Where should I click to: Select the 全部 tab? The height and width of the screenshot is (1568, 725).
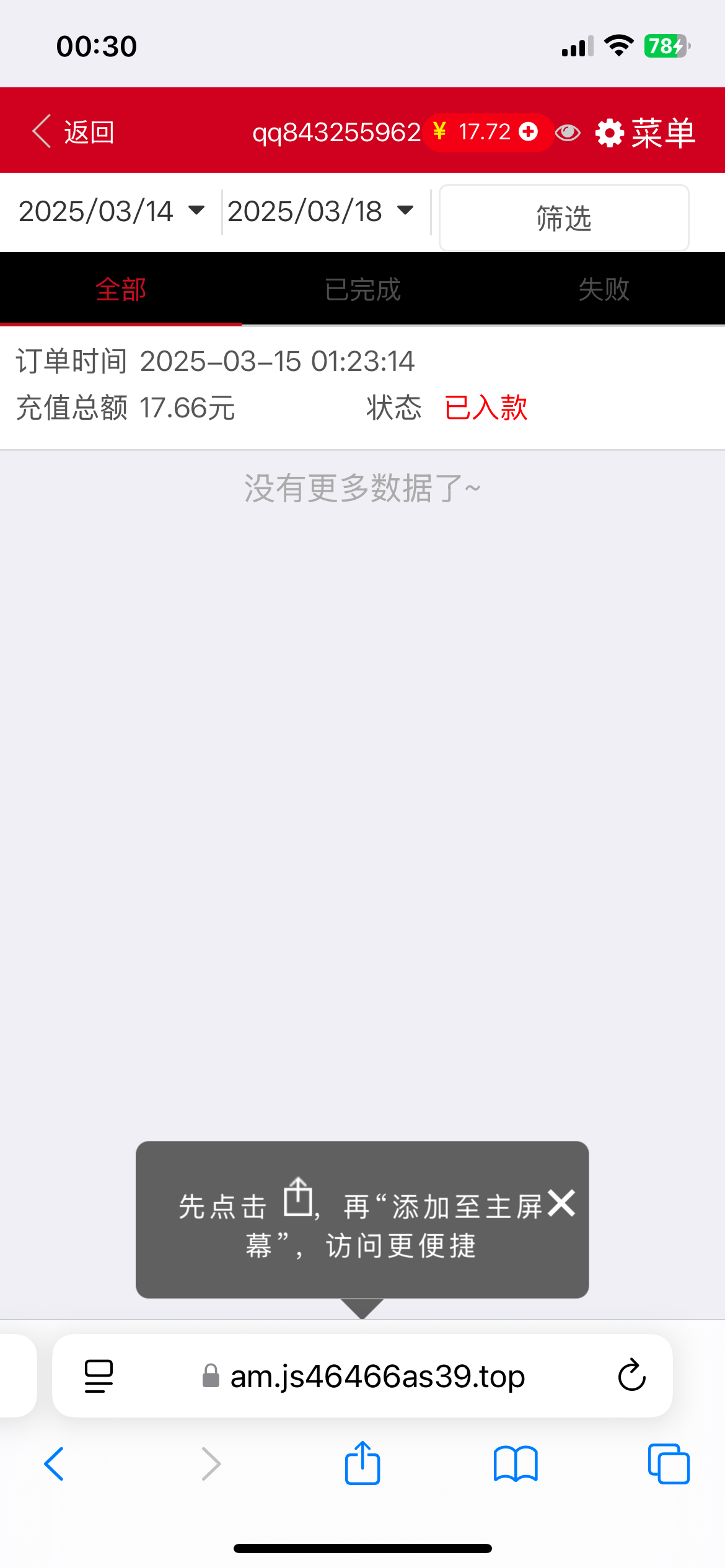(121, 289)
